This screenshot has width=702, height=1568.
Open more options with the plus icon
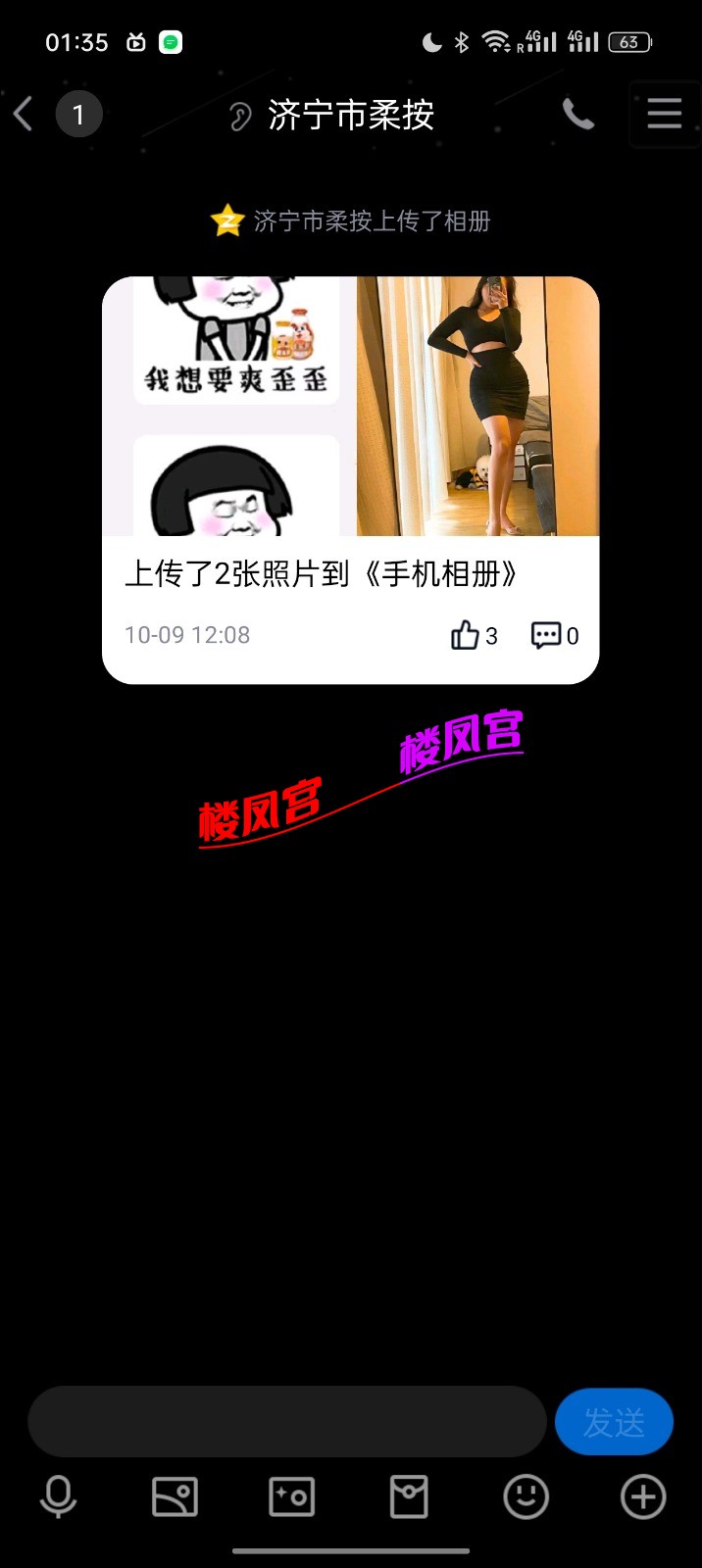643,1496
